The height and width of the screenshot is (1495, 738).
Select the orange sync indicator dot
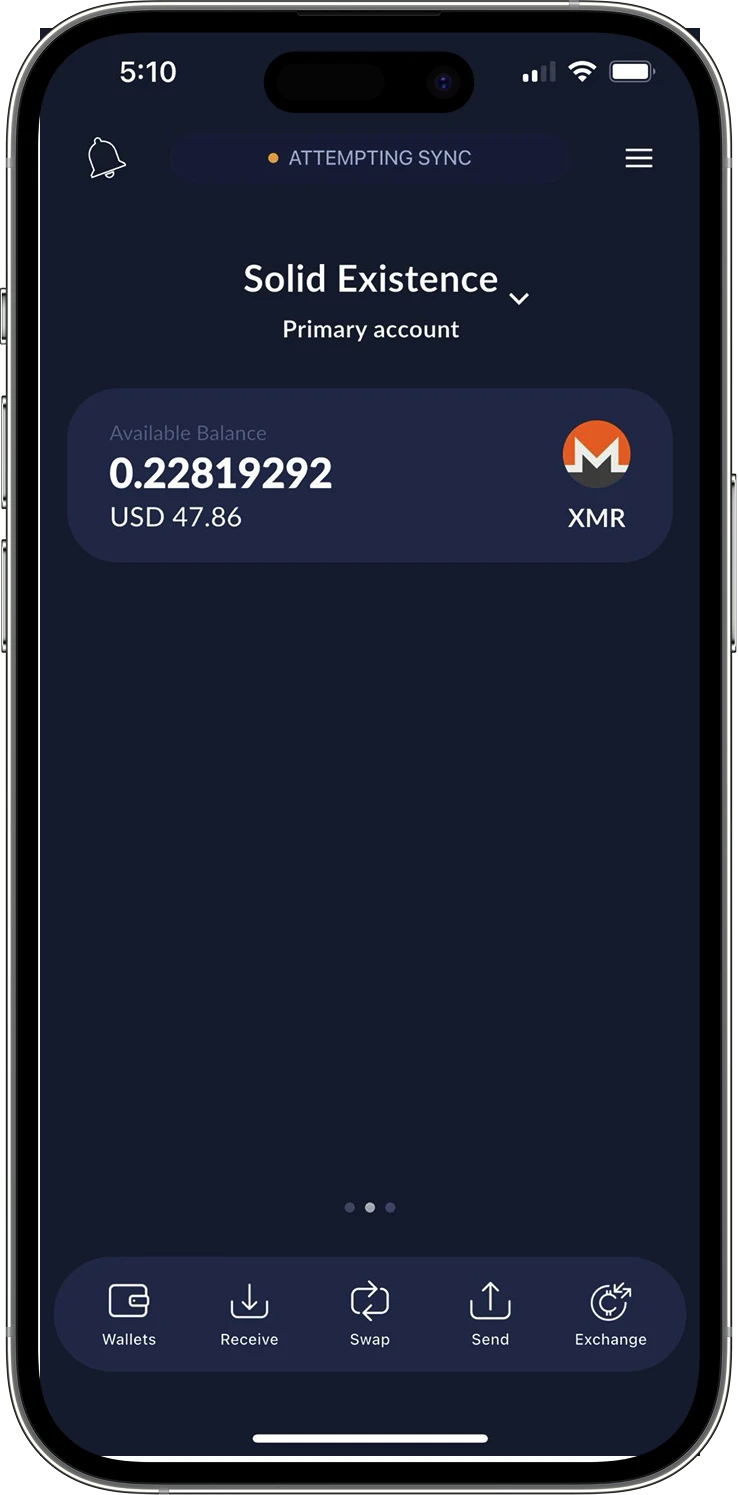(272, 158)
